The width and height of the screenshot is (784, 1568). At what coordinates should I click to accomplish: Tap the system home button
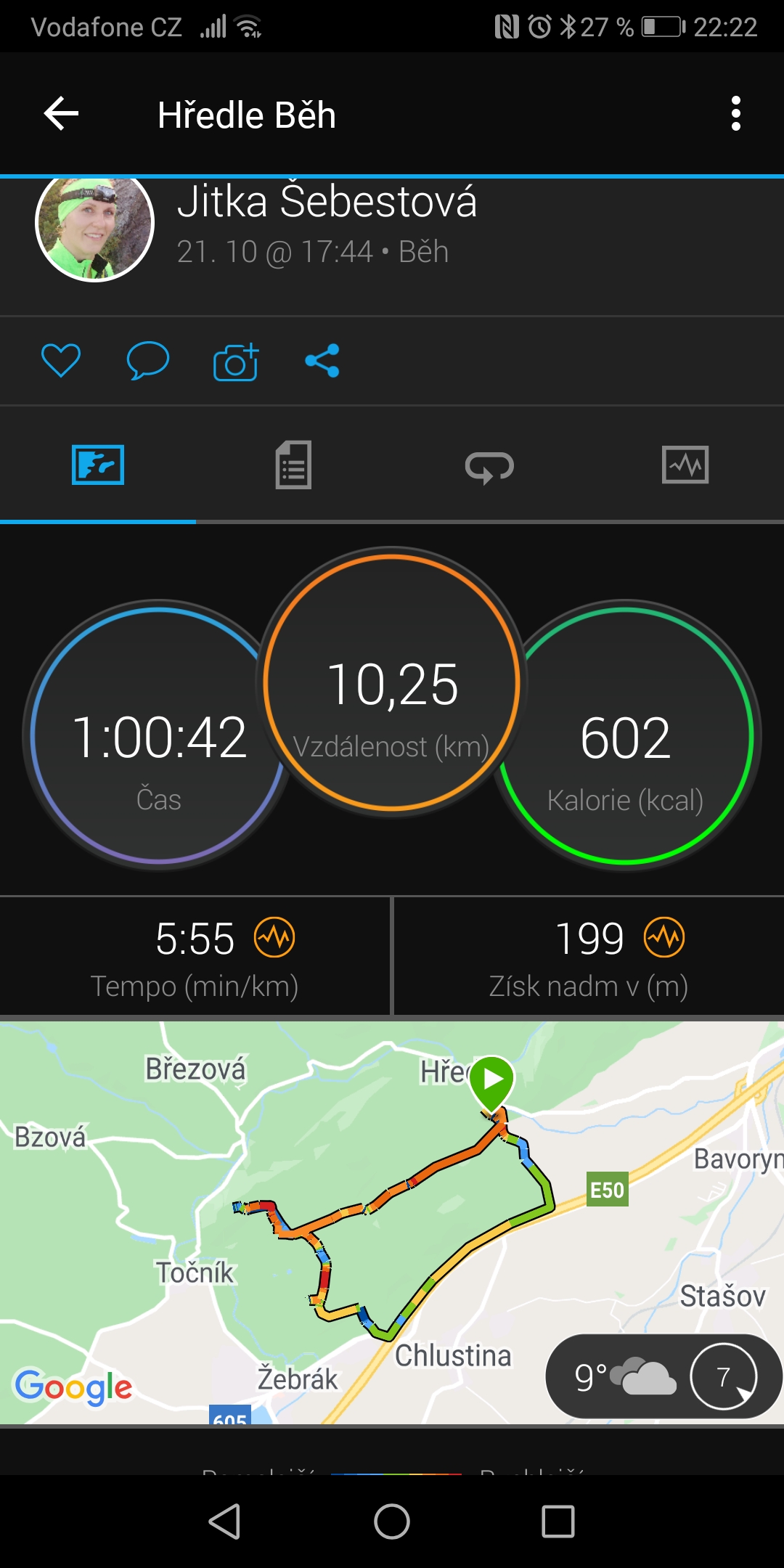(x=392, y=1522)
